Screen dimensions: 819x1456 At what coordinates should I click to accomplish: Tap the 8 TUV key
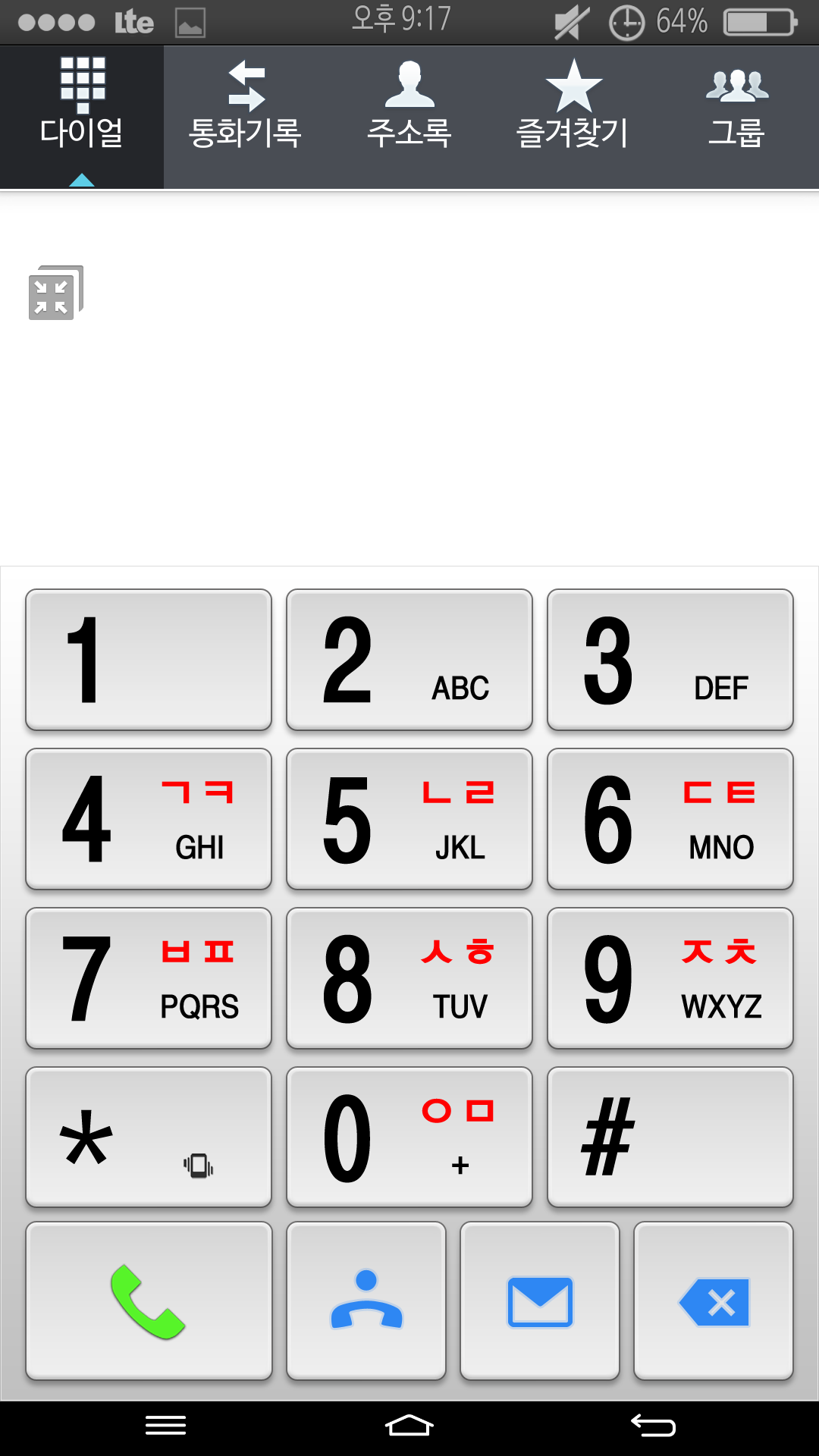pyautogui.click(x=409, y=978)
